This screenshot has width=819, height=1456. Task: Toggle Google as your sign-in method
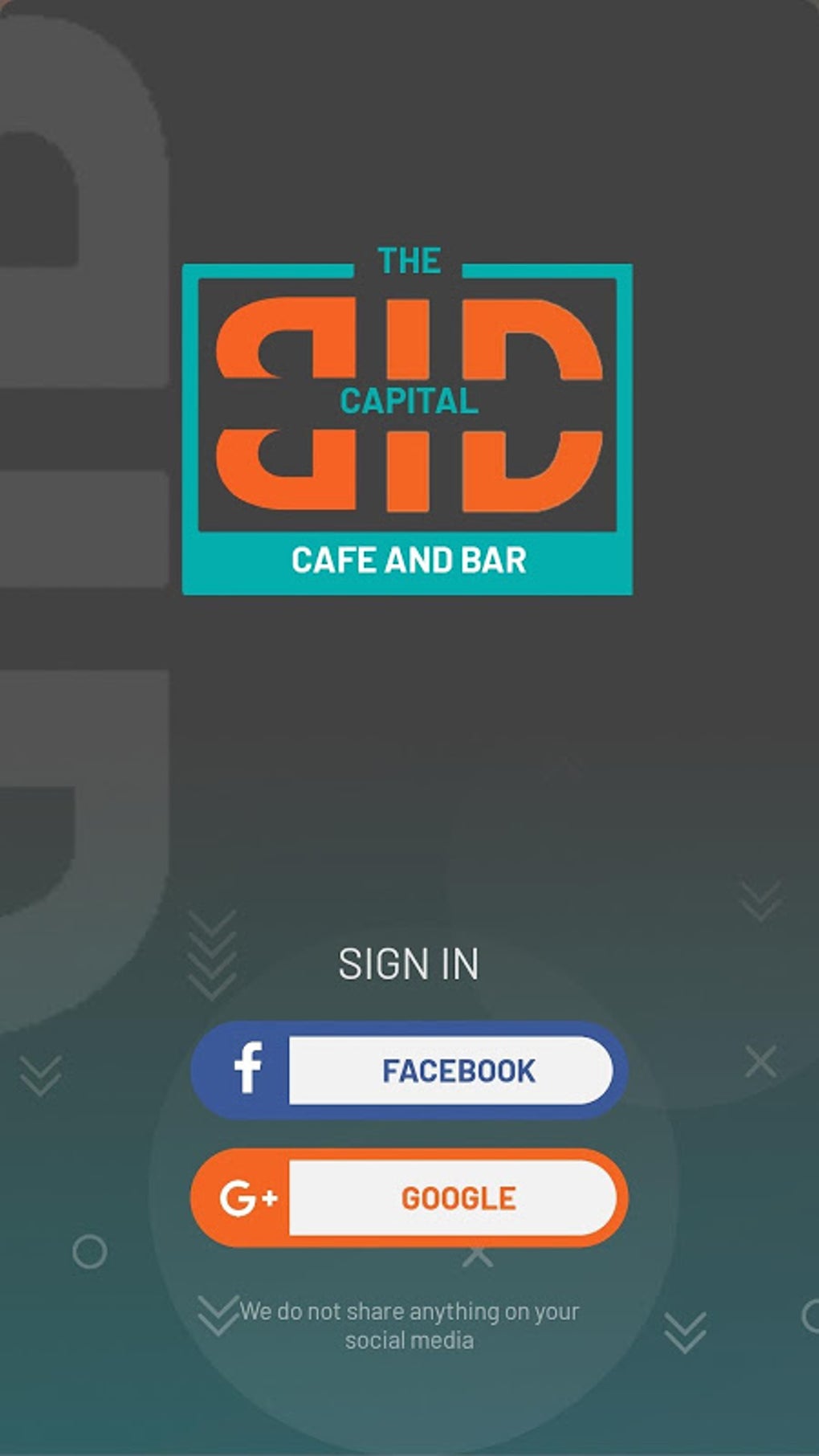pos(409,1198)
